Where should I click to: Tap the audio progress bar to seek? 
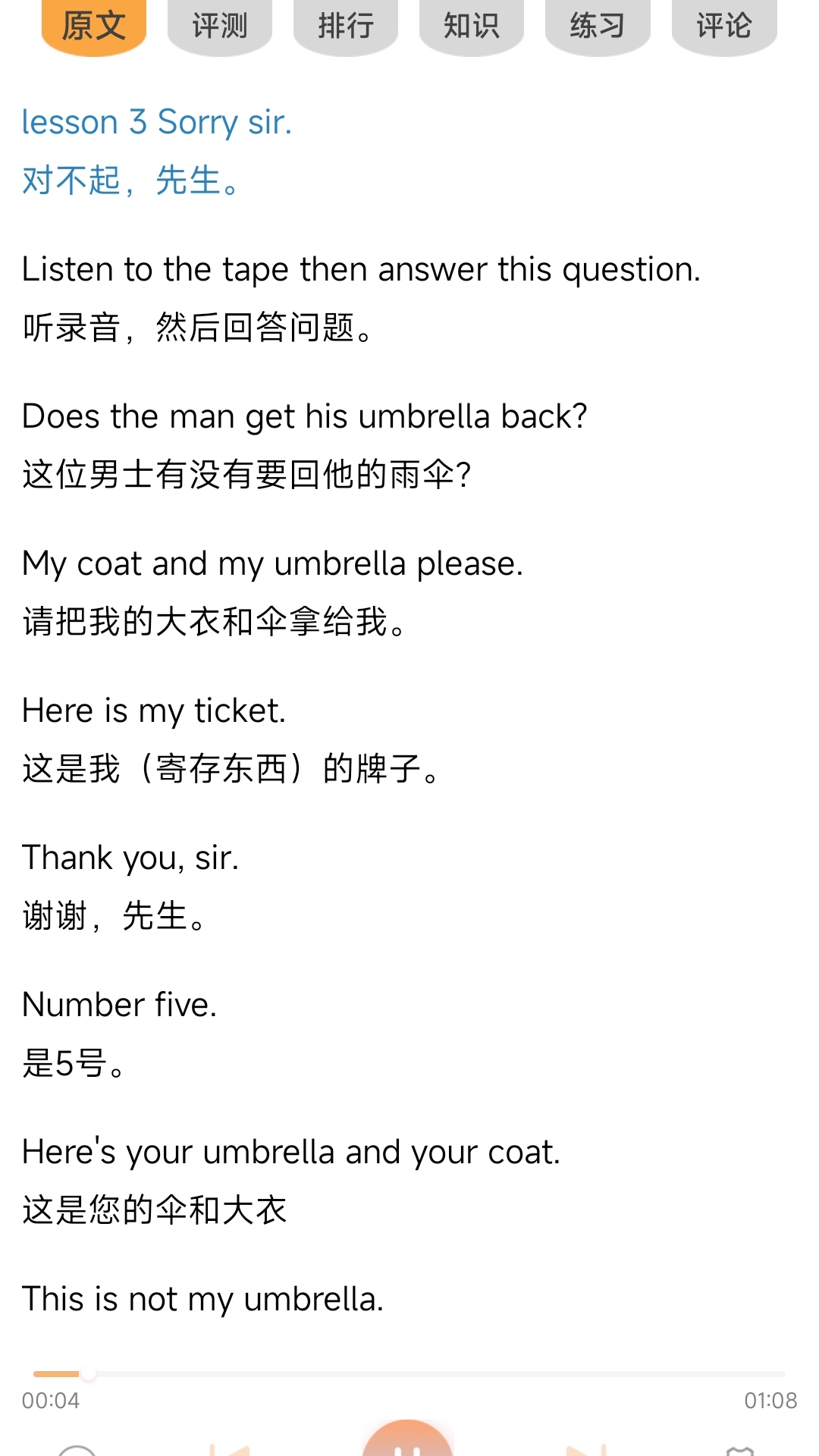point(409,1373)
